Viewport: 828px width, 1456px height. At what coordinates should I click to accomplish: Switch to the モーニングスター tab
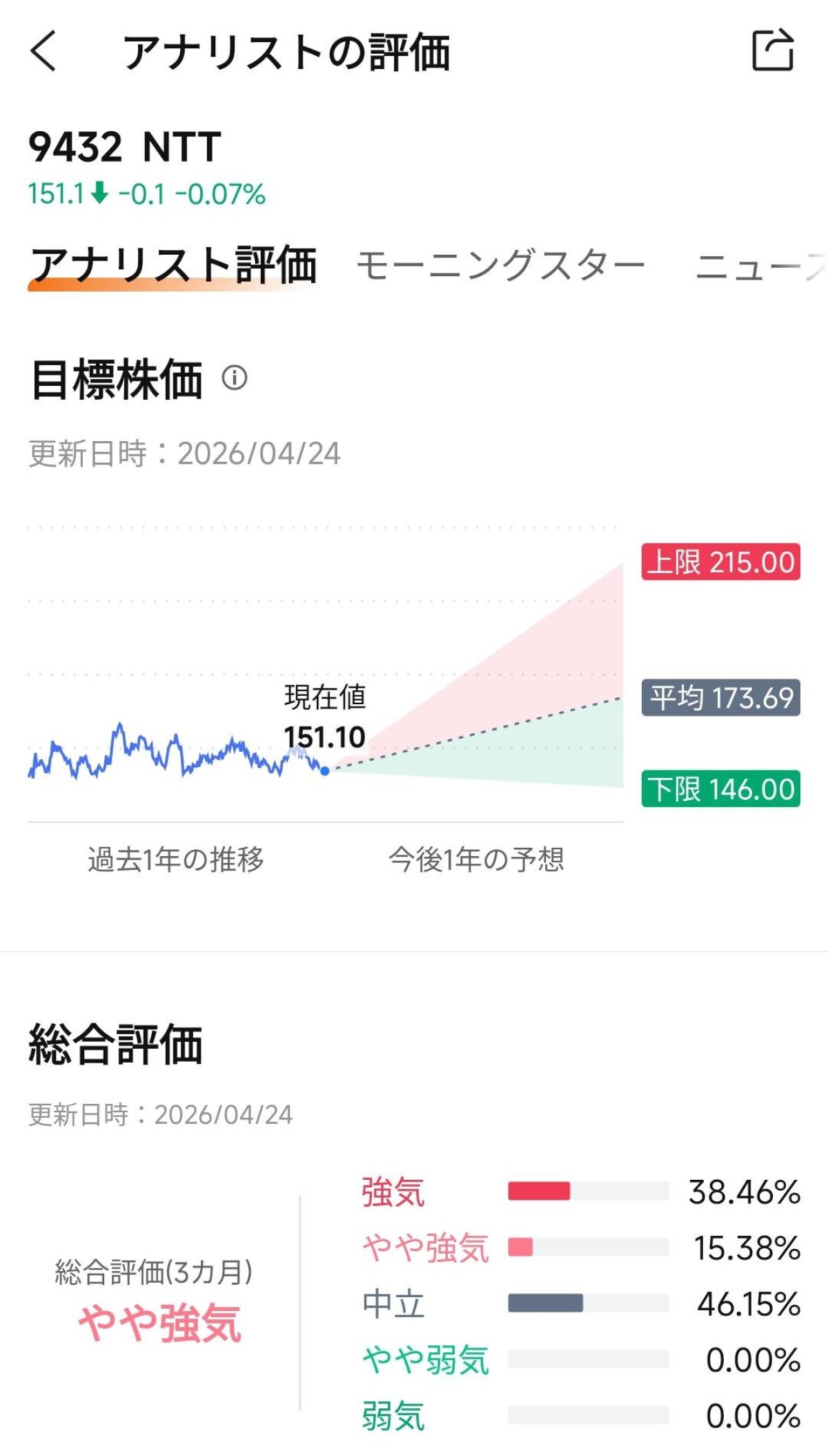[x=500, y=266]
